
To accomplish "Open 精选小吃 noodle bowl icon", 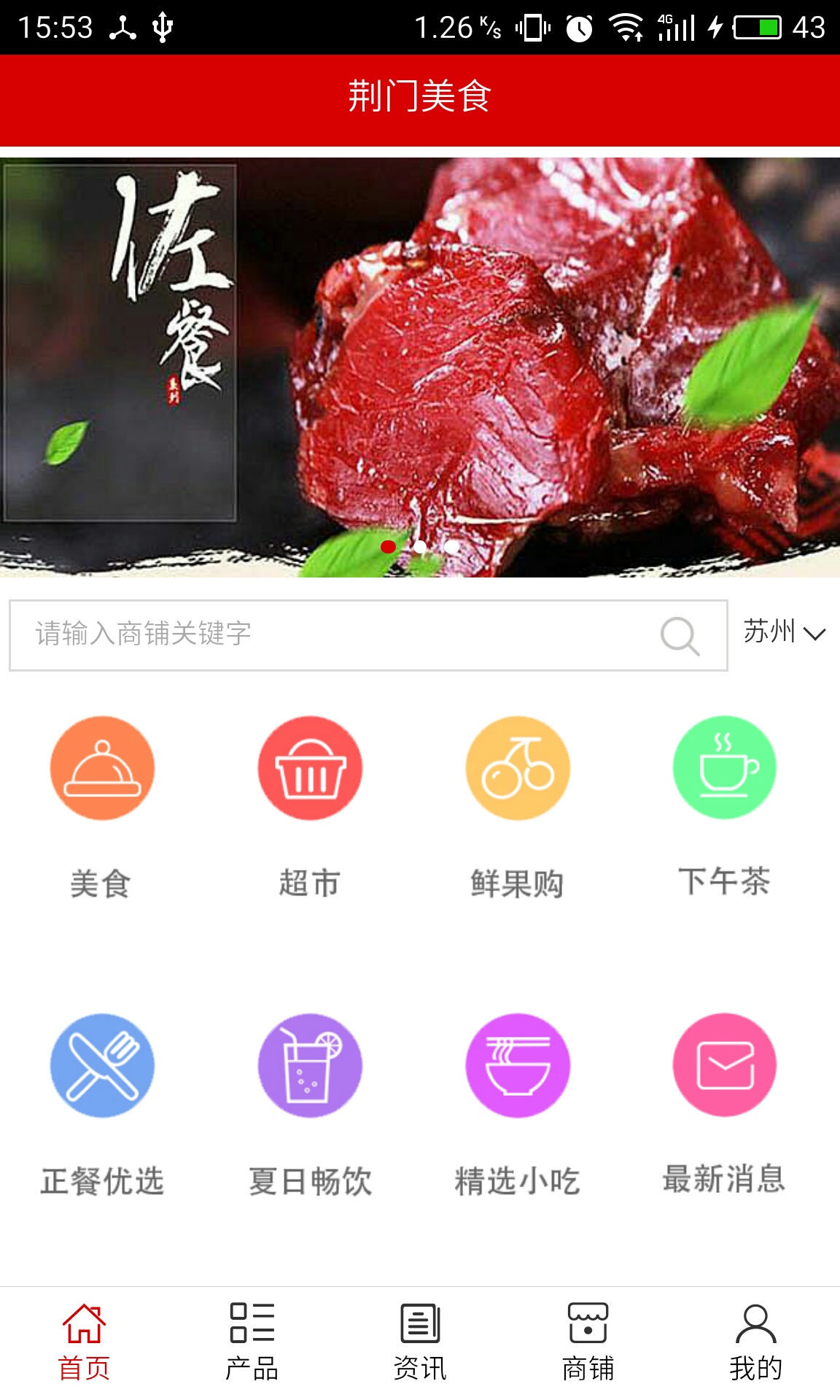I will pyautogui.click(x=517, y=1066).
